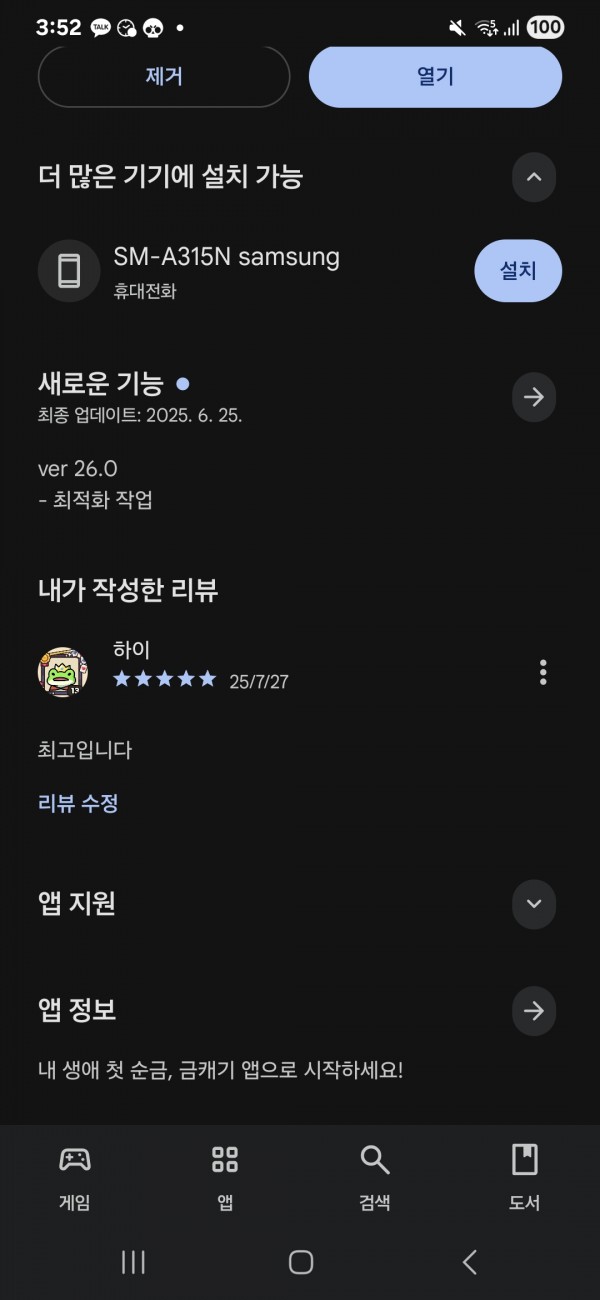Open recent apps from the navigation bar

pos(133,1262)
